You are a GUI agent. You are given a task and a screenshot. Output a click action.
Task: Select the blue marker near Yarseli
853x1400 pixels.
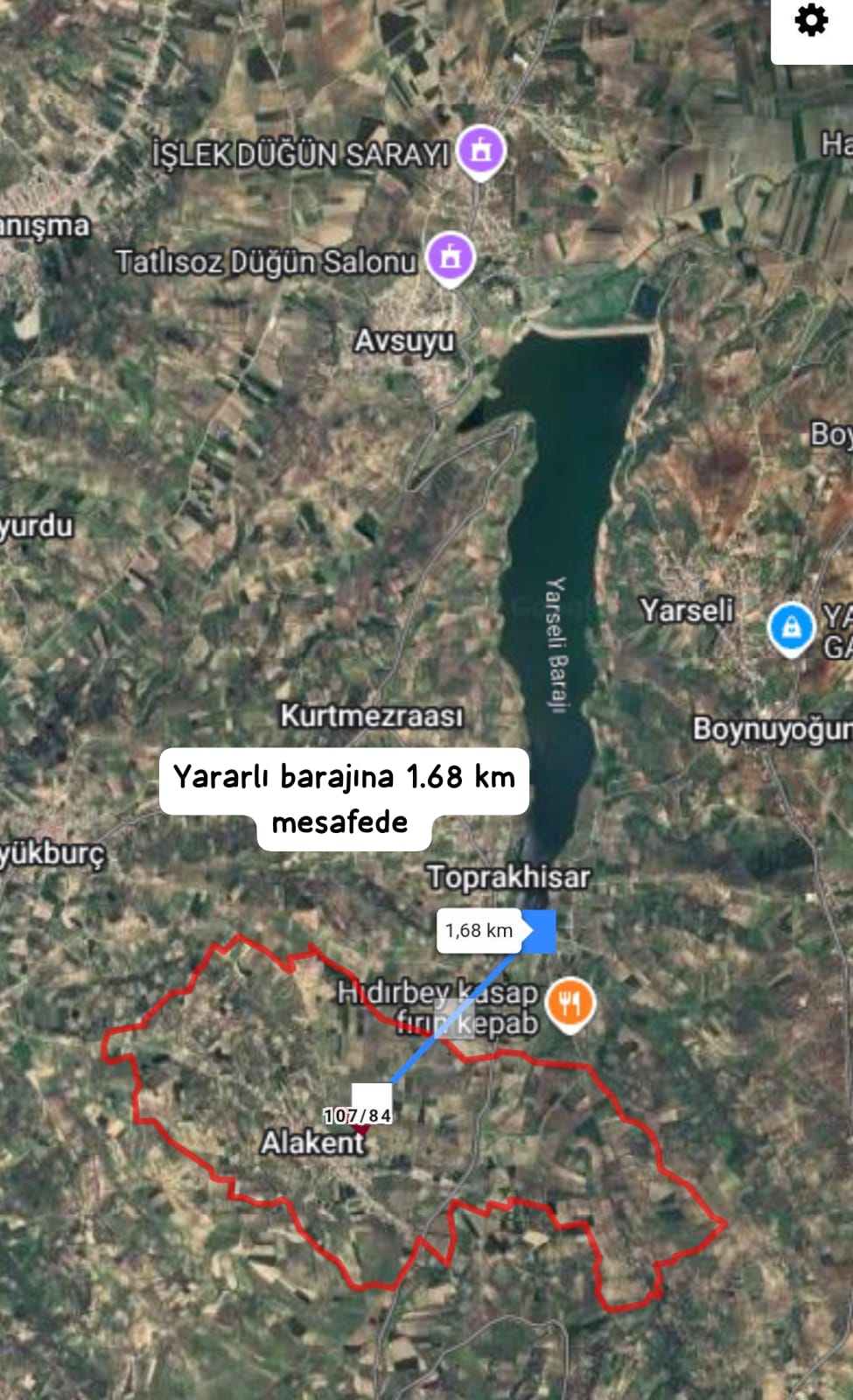791,627
